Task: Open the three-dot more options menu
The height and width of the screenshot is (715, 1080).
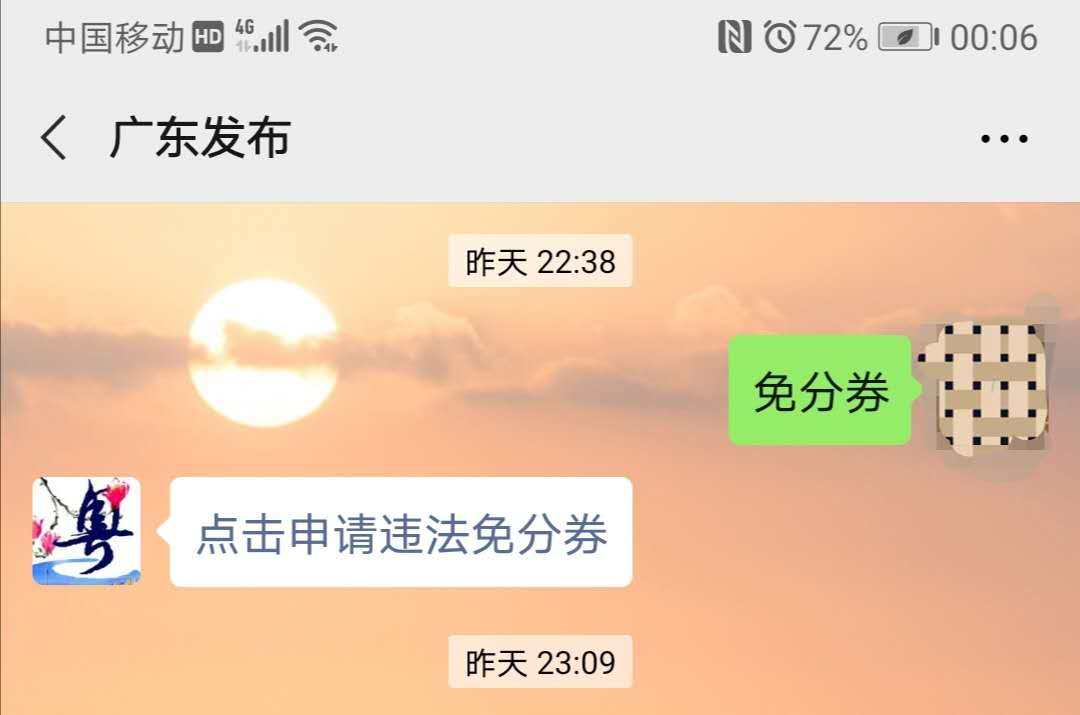Action: tap(1003, 139)
